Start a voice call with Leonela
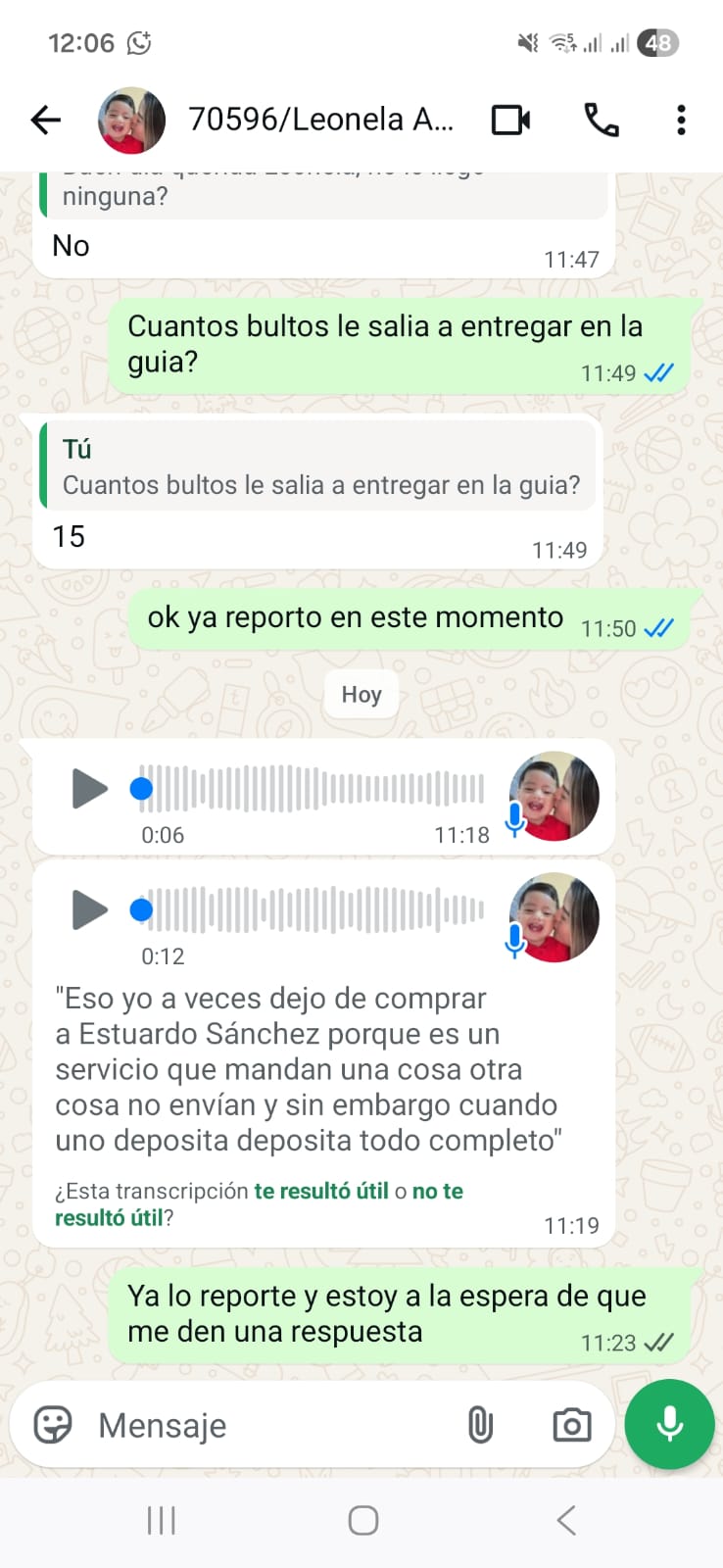 601,120
